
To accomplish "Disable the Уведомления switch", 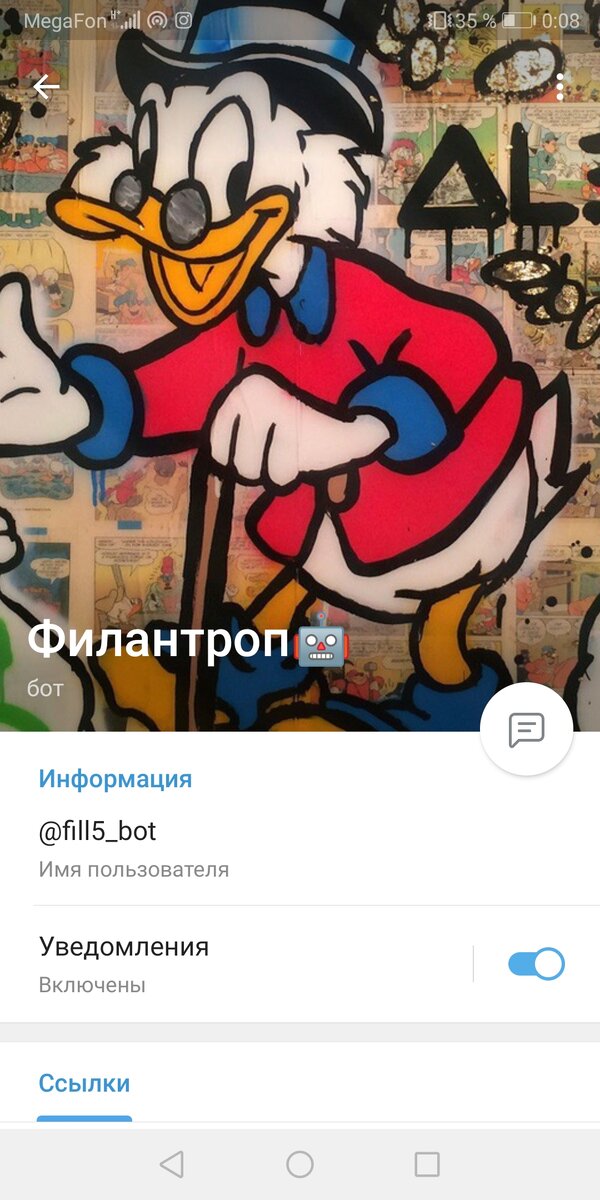I will tap(536, 964).
